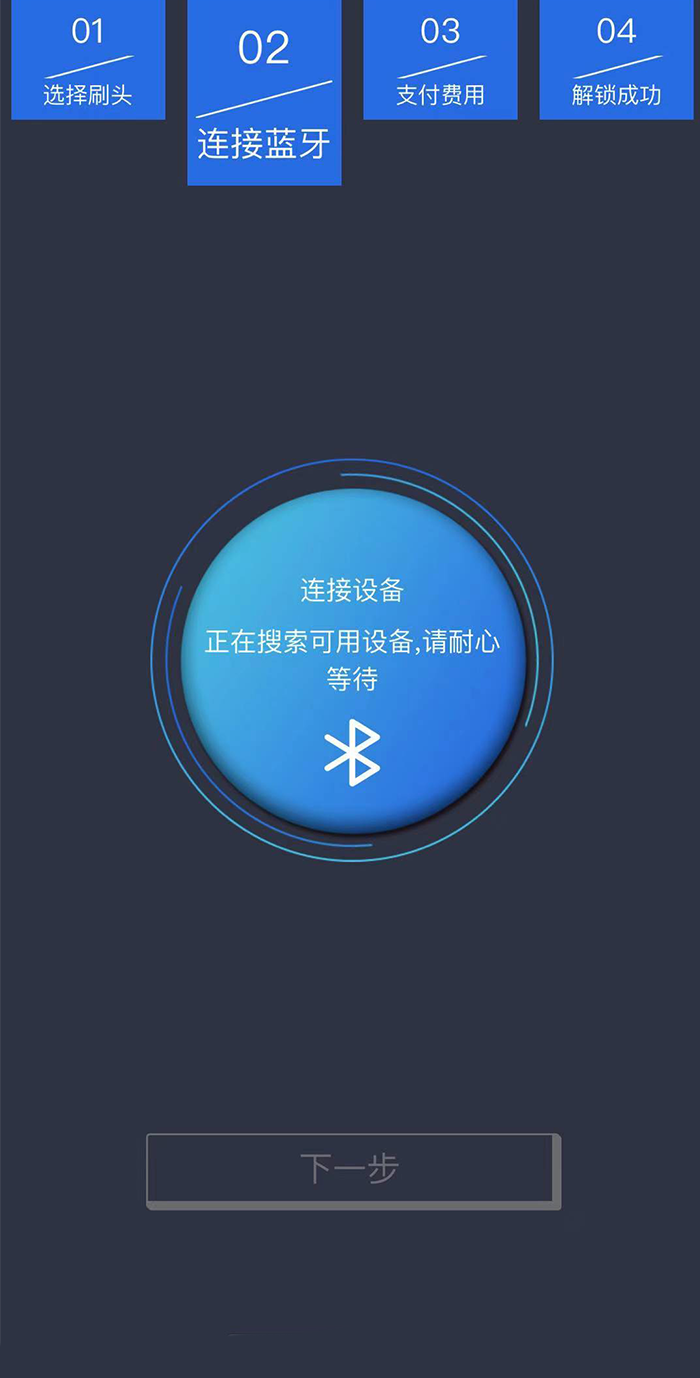Select step 02 连接蓝牙
Viewport: 700px width, 1378px height.
pos(264,92)
